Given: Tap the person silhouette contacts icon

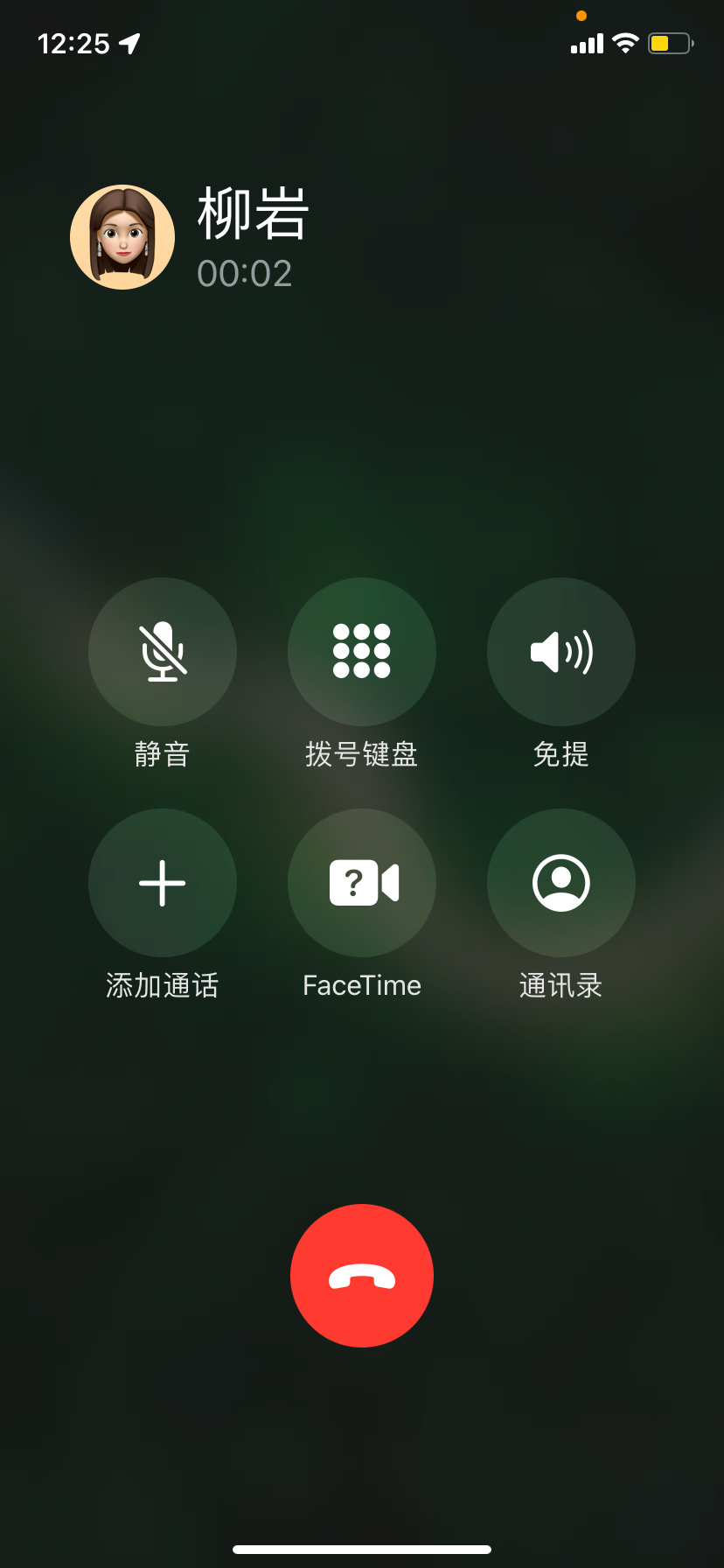Looking at the screenshot, I should coord(560,883).
